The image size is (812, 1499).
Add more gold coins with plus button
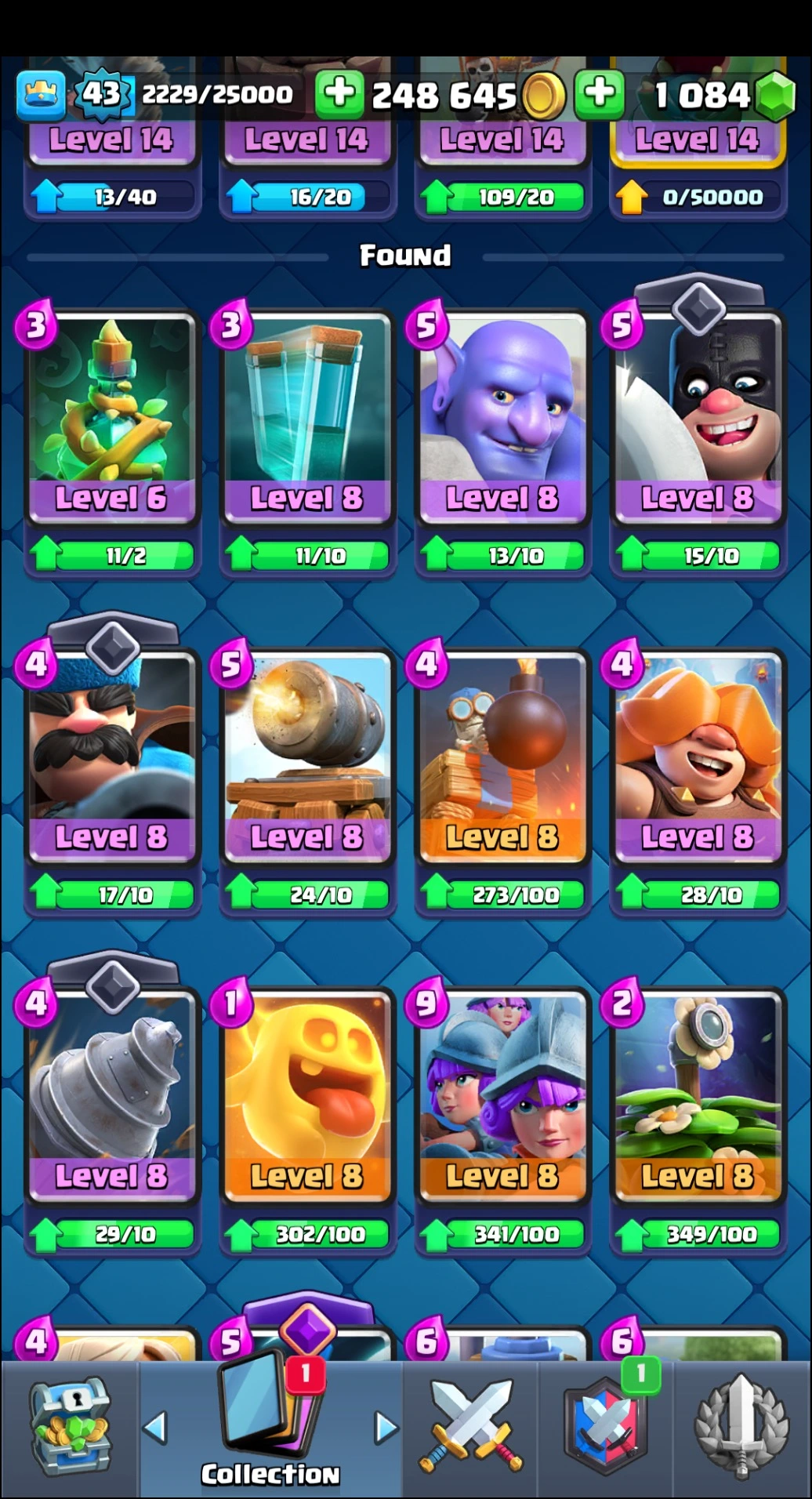(339, 94)
